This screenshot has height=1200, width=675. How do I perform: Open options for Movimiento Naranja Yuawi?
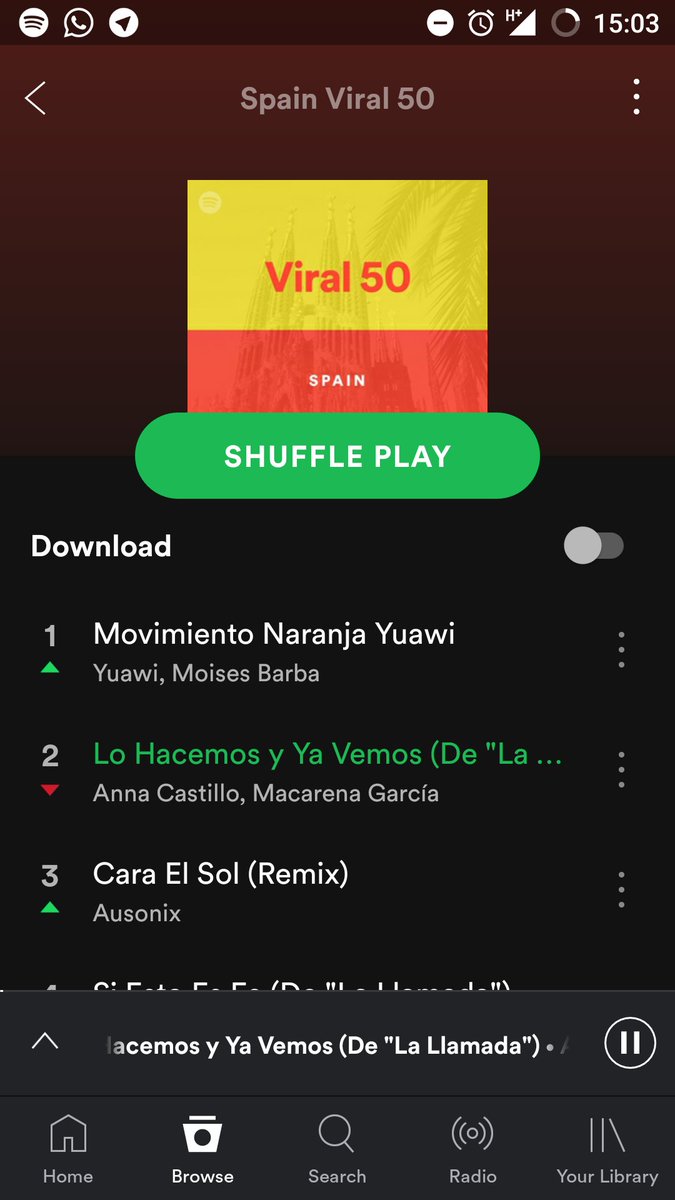[x=621, y=650]
